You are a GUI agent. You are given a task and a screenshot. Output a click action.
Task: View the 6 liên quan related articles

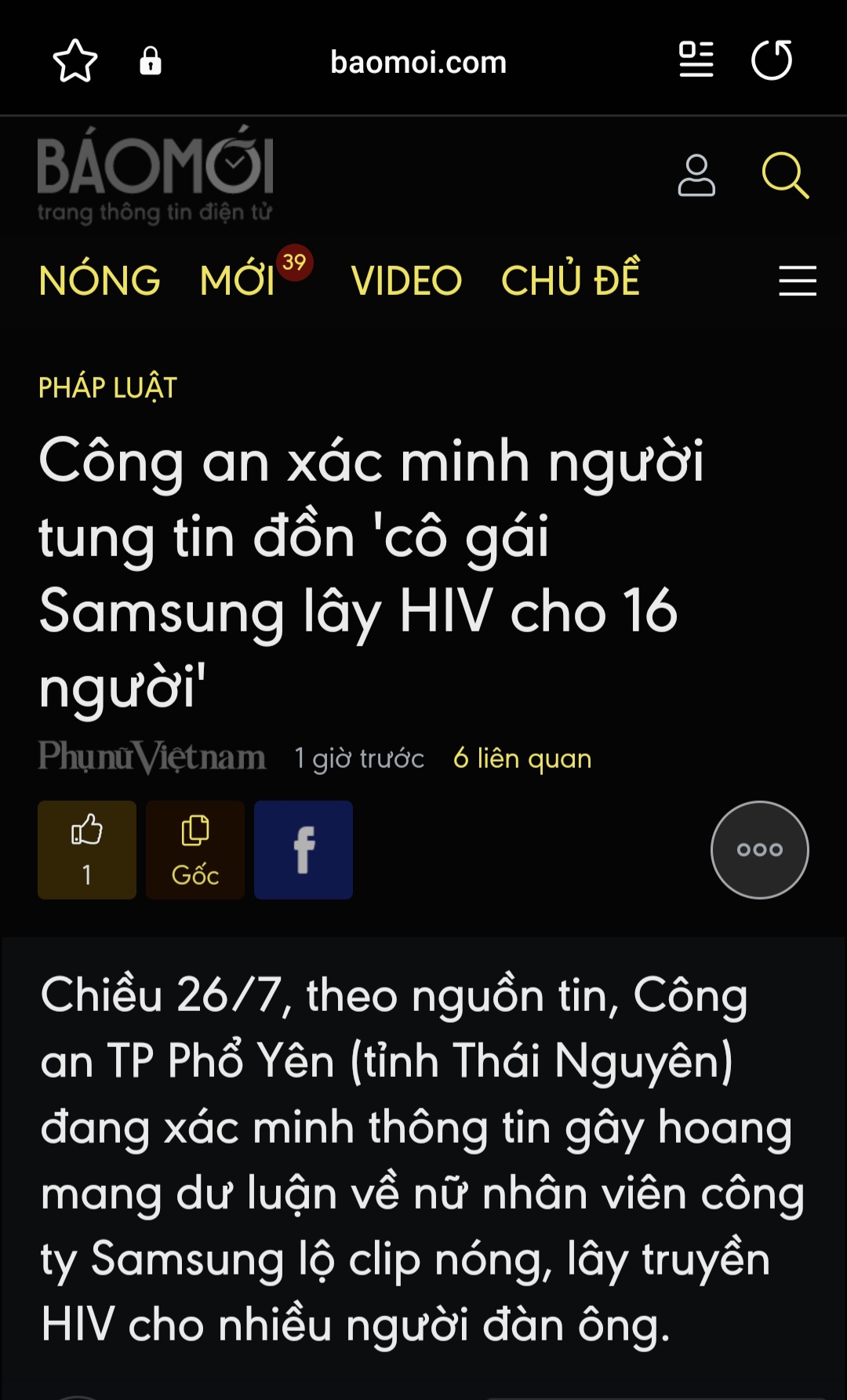(x=522, y=758)
